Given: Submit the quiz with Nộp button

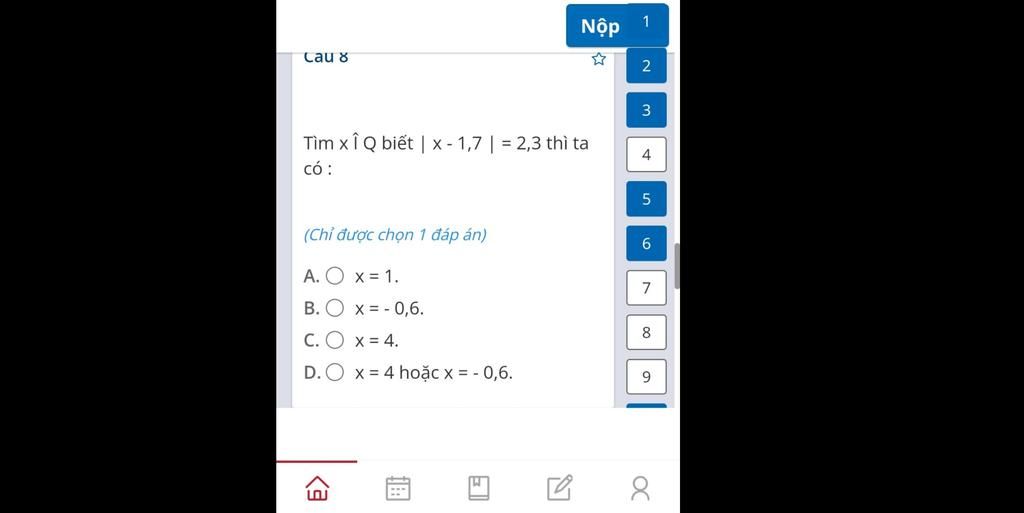Looking at the screenshot, I should tap(600, 26).
